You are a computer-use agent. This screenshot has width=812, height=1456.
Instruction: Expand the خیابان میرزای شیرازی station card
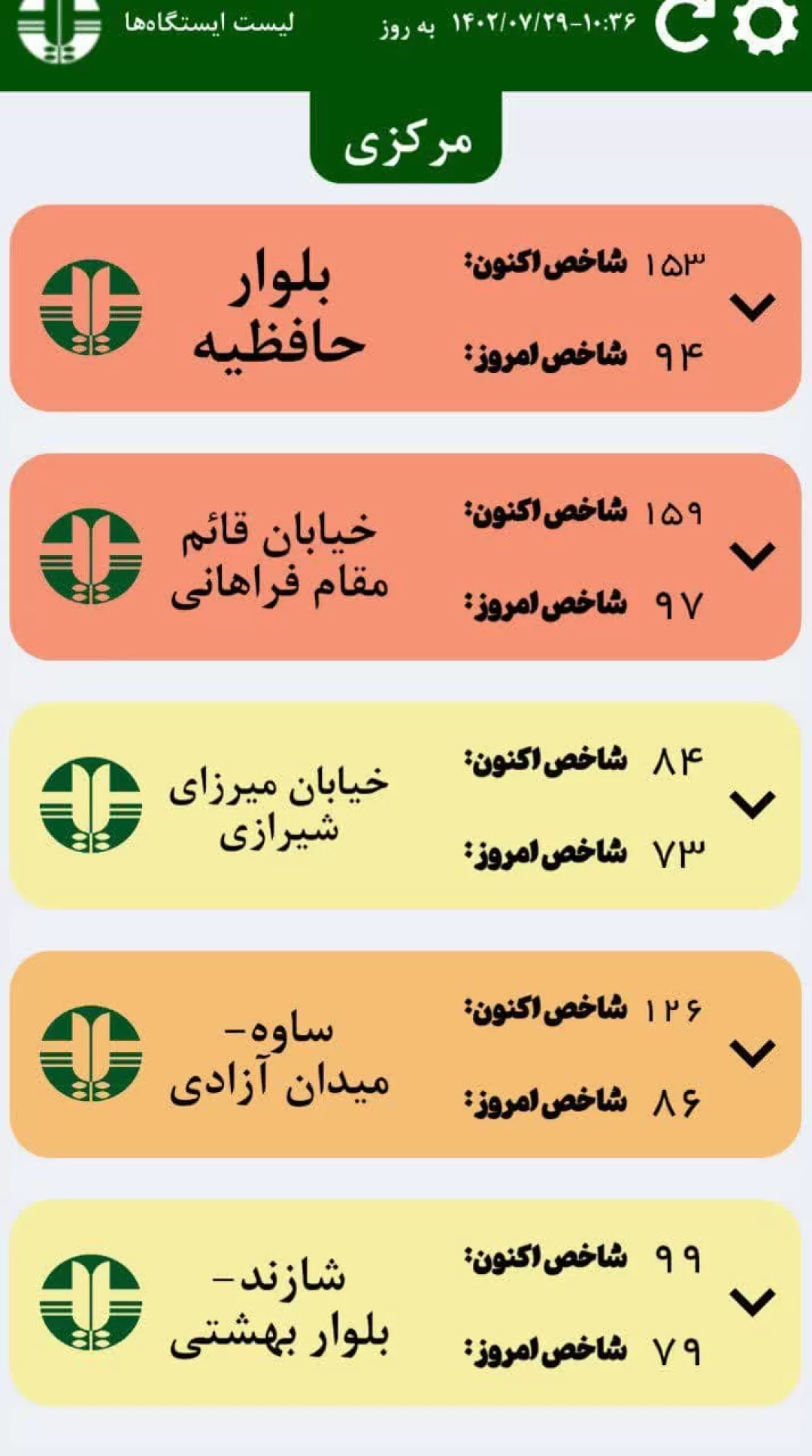[x=753, y=805]
